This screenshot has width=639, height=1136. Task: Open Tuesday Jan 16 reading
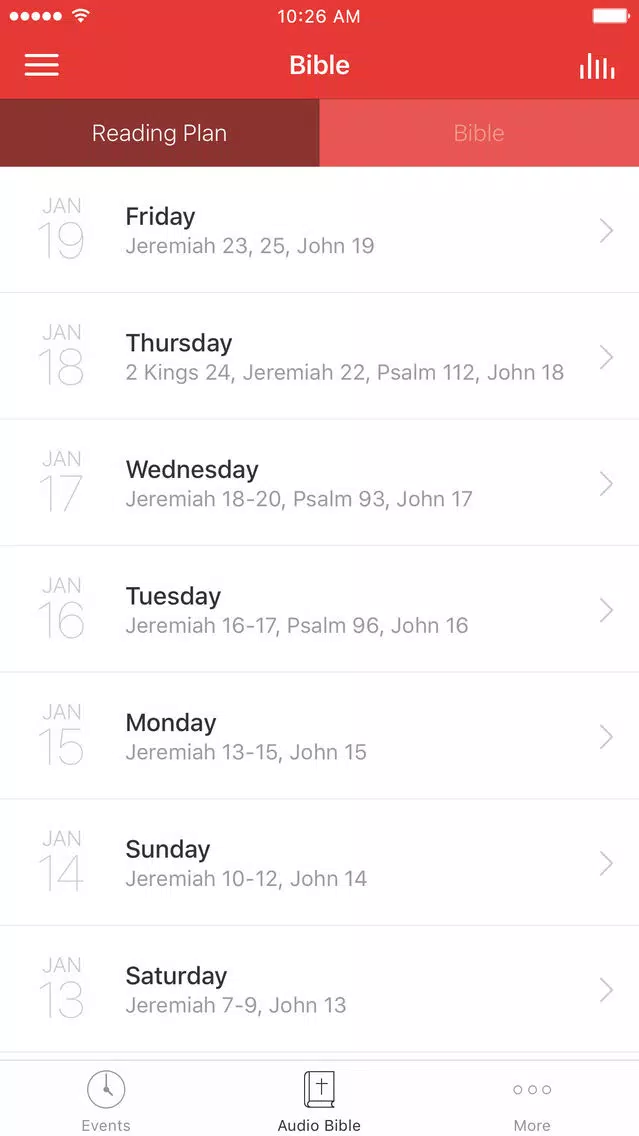(x=320, y=609)
